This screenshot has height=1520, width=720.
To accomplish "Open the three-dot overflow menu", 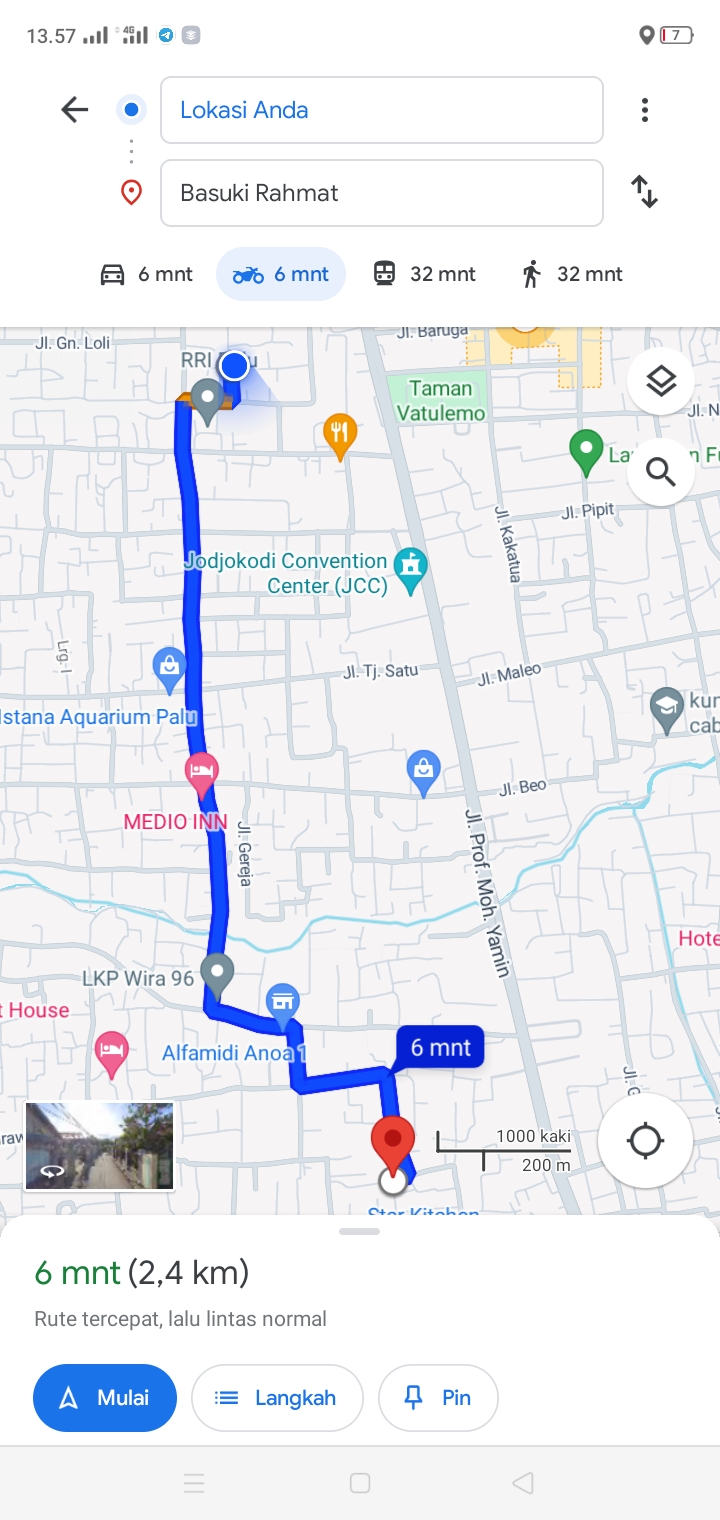I will [x=645, y=110].
